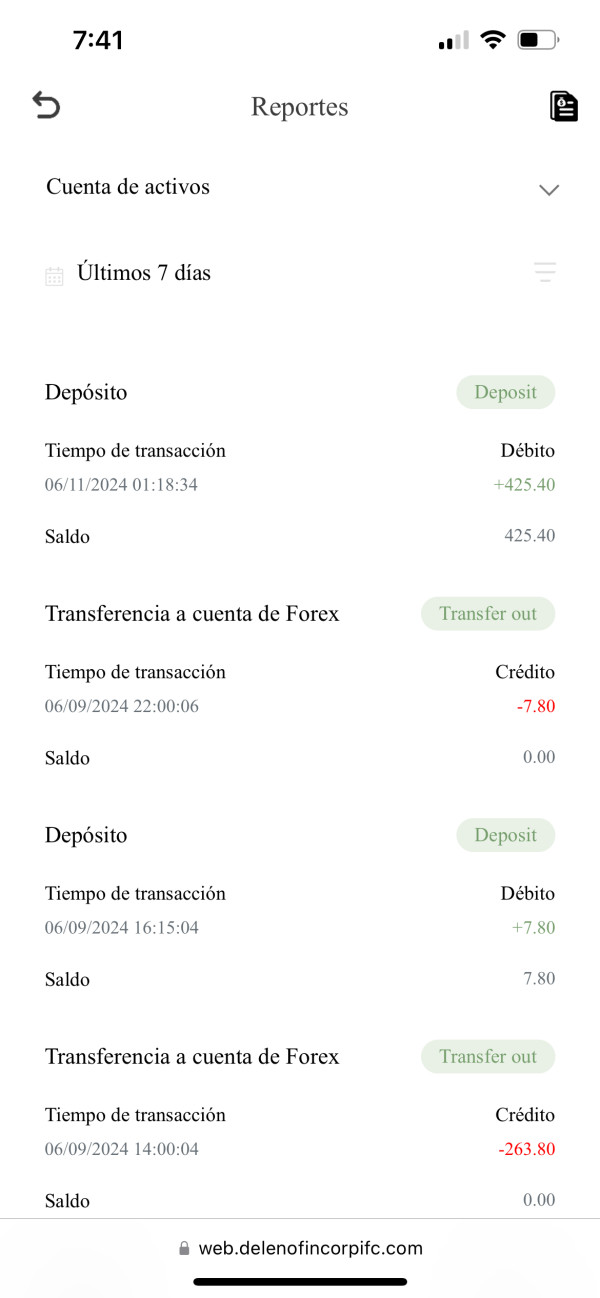Open the Últimos 7 días date picker
600x1298 pixels.
128,273
